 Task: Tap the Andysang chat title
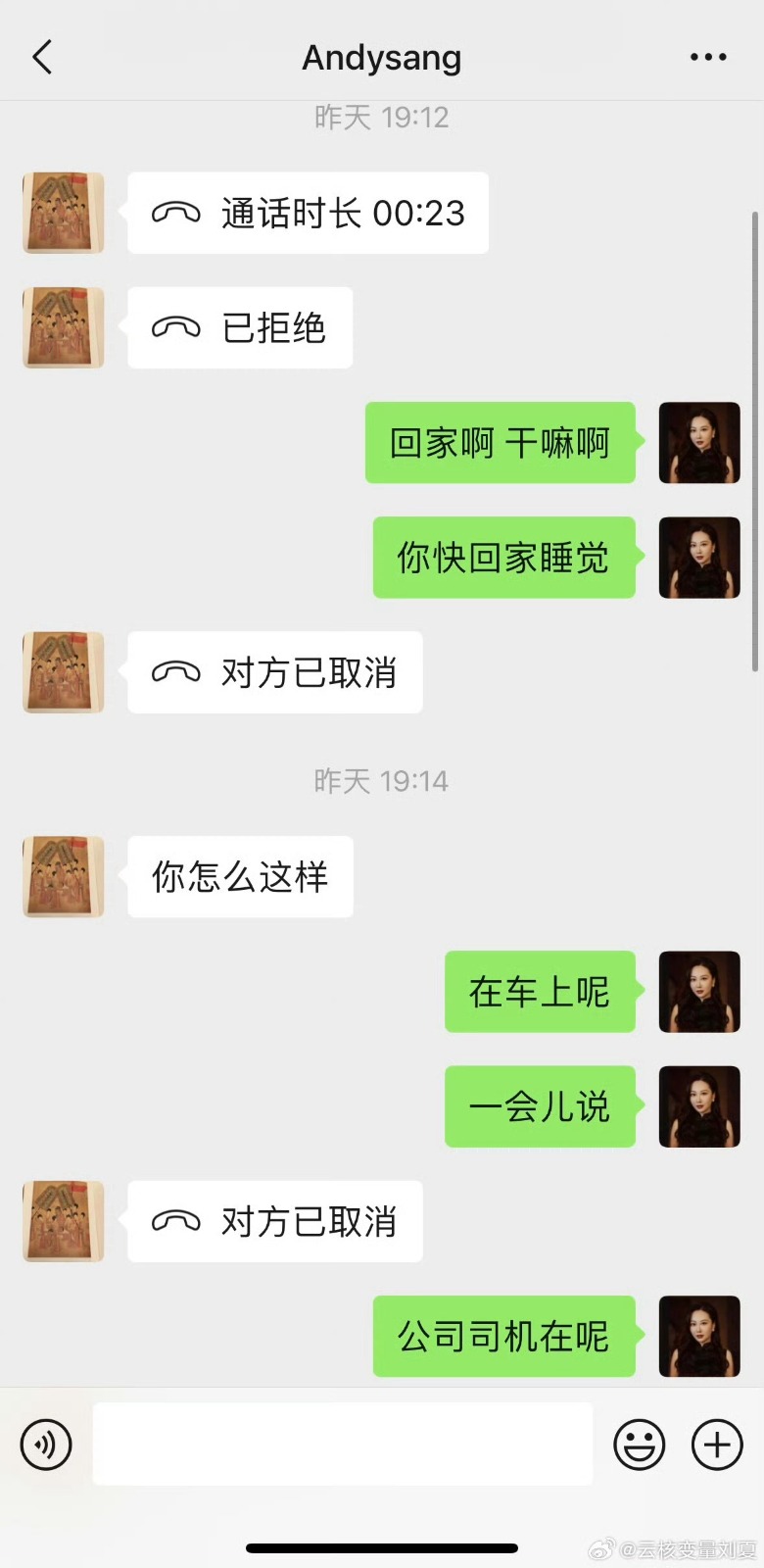click(x=381, y=57)
